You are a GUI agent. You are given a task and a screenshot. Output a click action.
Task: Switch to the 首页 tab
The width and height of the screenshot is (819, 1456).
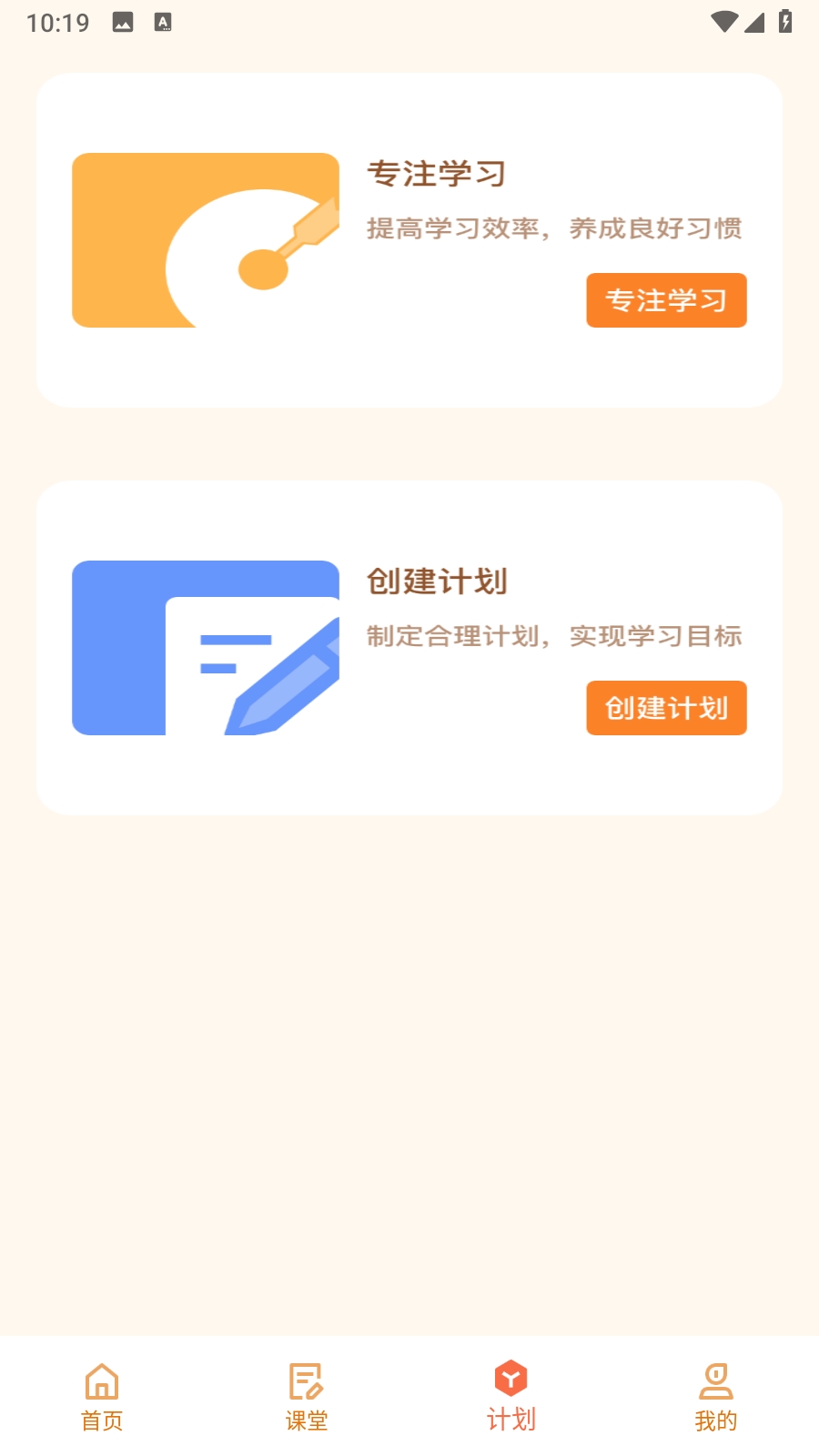pyautogui.click(x=102, y=1397)
